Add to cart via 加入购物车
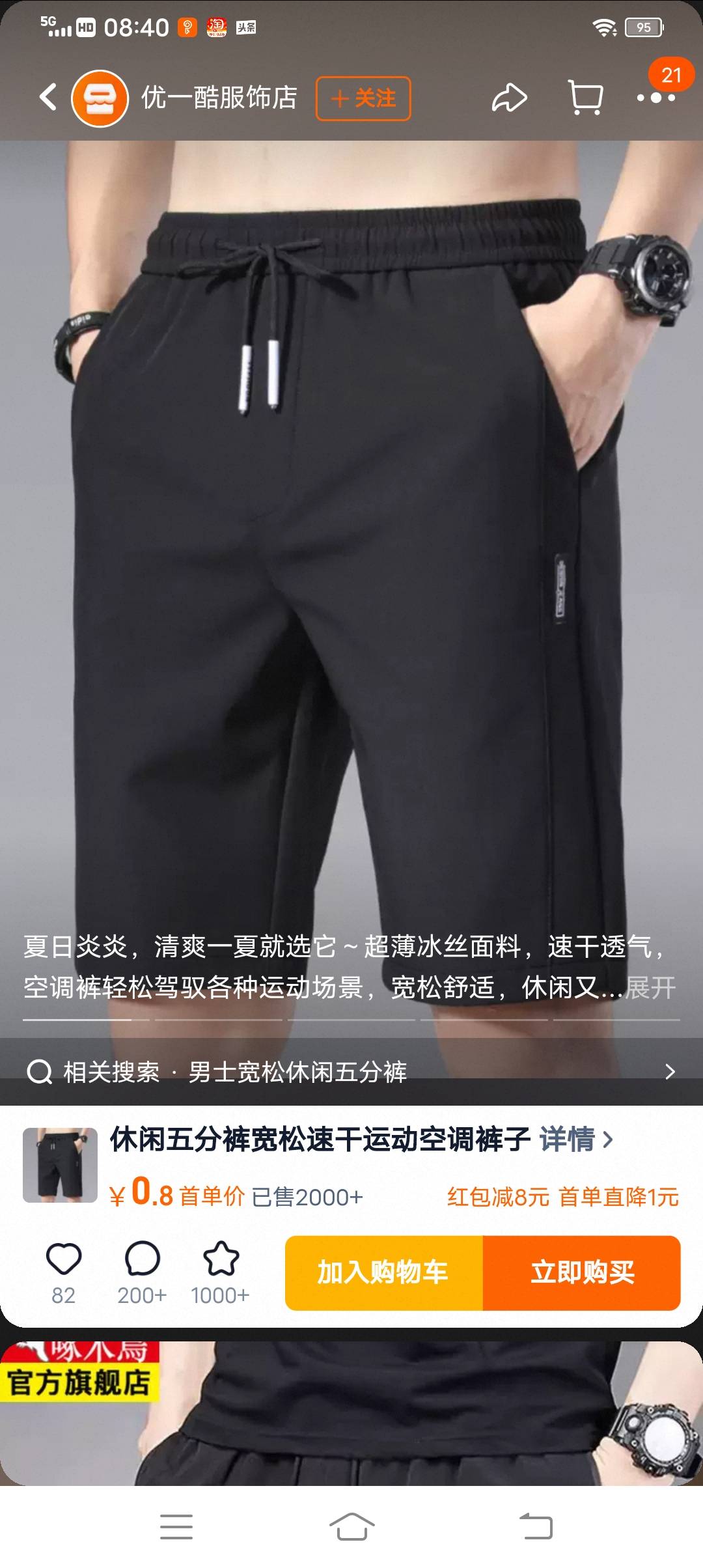This screenshot has height=1568, width=703. tap(383, 1273)
